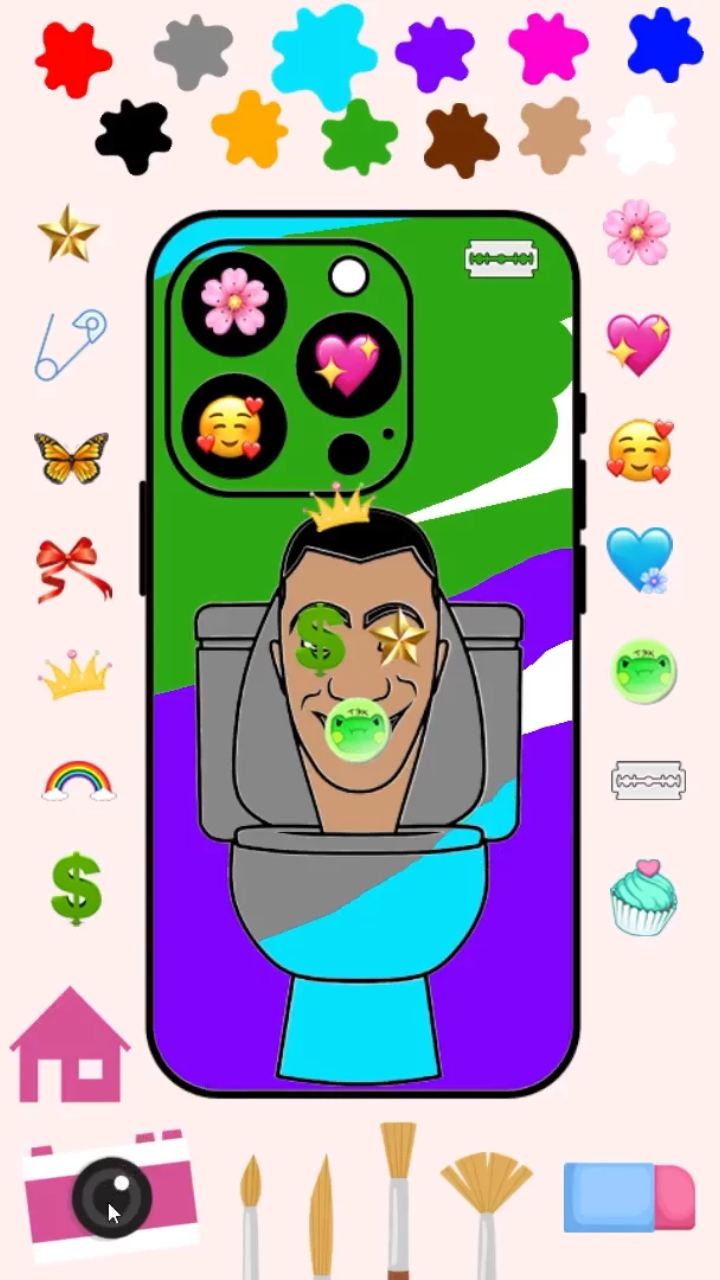The height and width of the screenshot is (1280, 720).
Task: Select the crown sticker
Action: 74,675
